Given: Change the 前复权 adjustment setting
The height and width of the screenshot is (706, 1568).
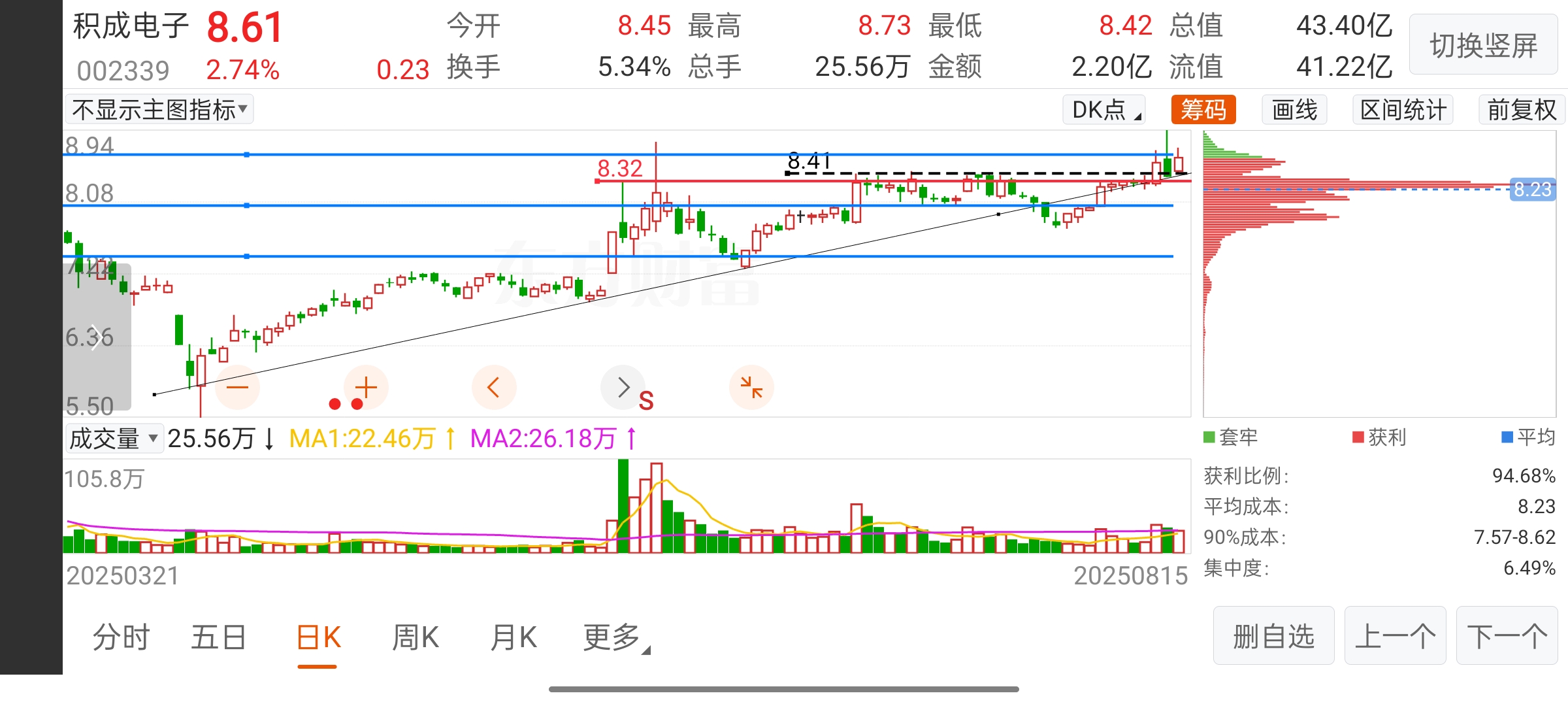Looking at the screenshot, I should [1522, 110].
